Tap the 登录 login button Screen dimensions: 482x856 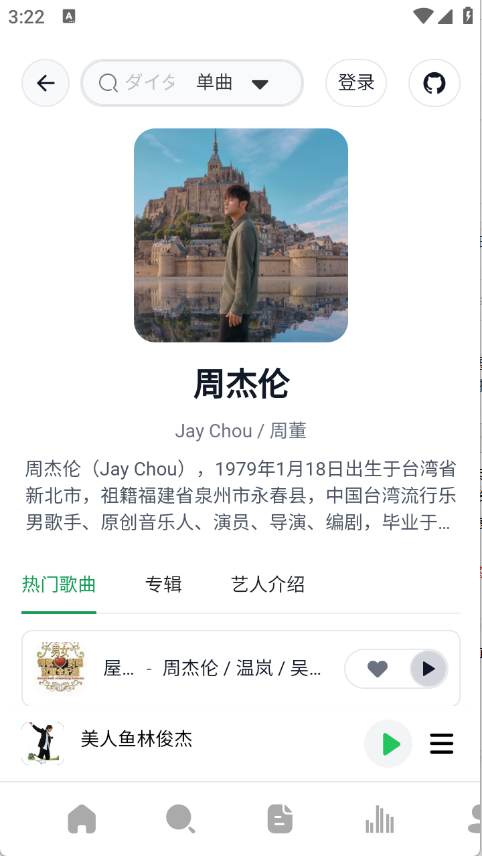click(x=356, y=83)
